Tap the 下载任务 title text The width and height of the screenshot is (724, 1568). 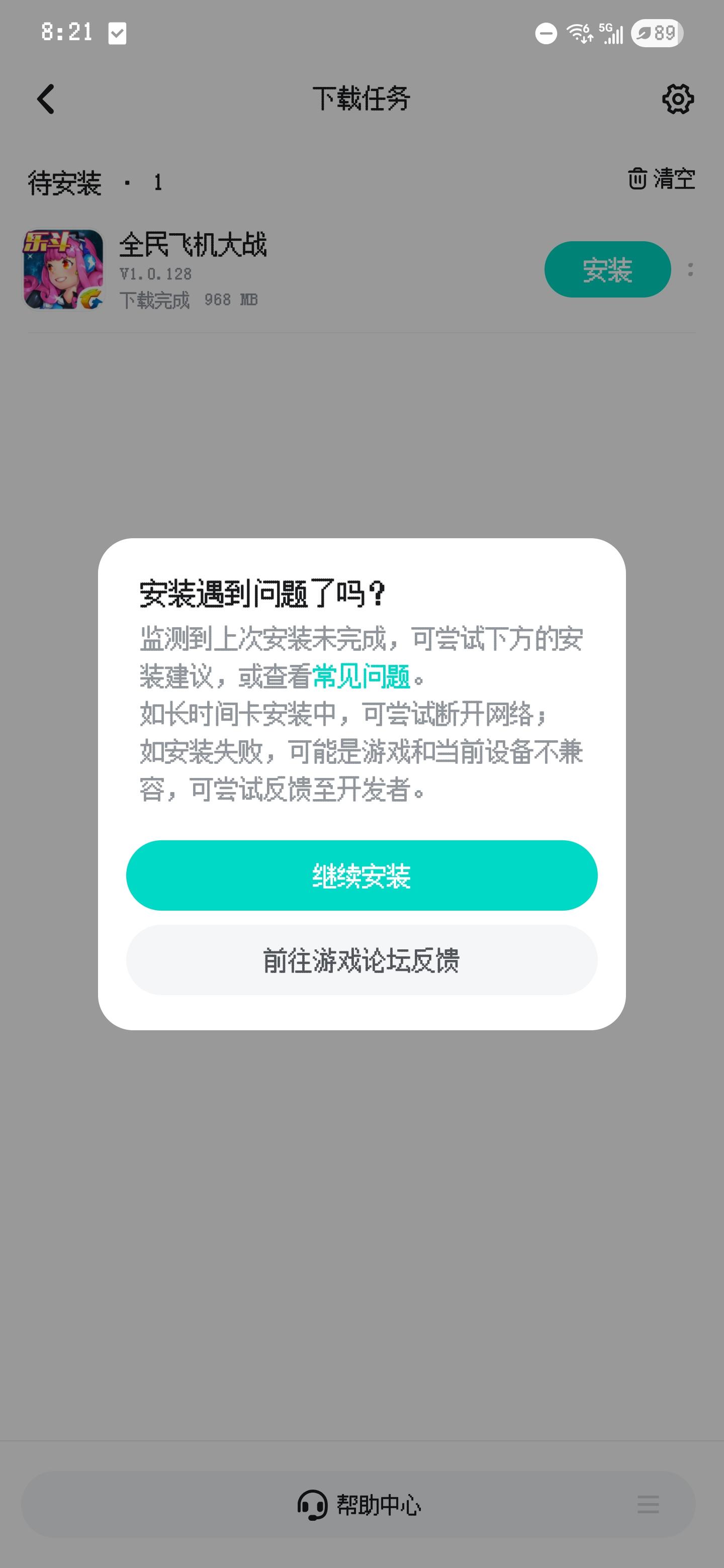click(361, 99)
